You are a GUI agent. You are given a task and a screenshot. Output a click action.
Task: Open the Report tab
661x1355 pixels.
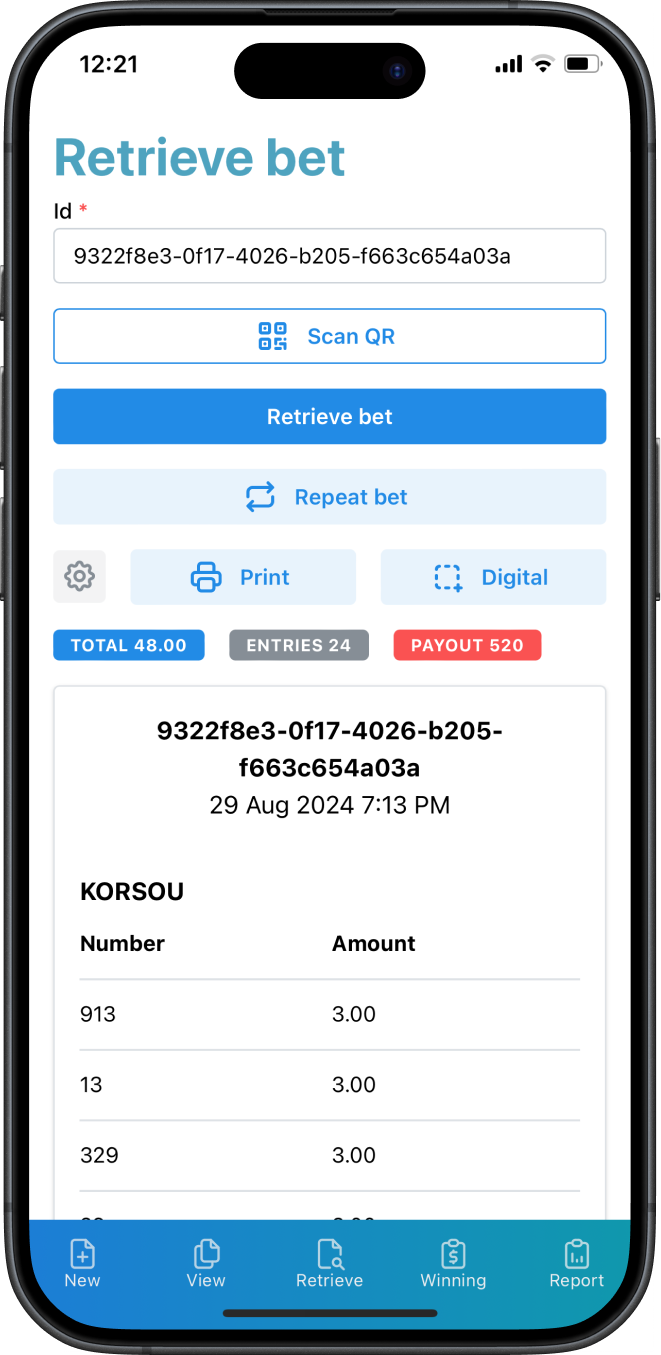click(577, 1264)
